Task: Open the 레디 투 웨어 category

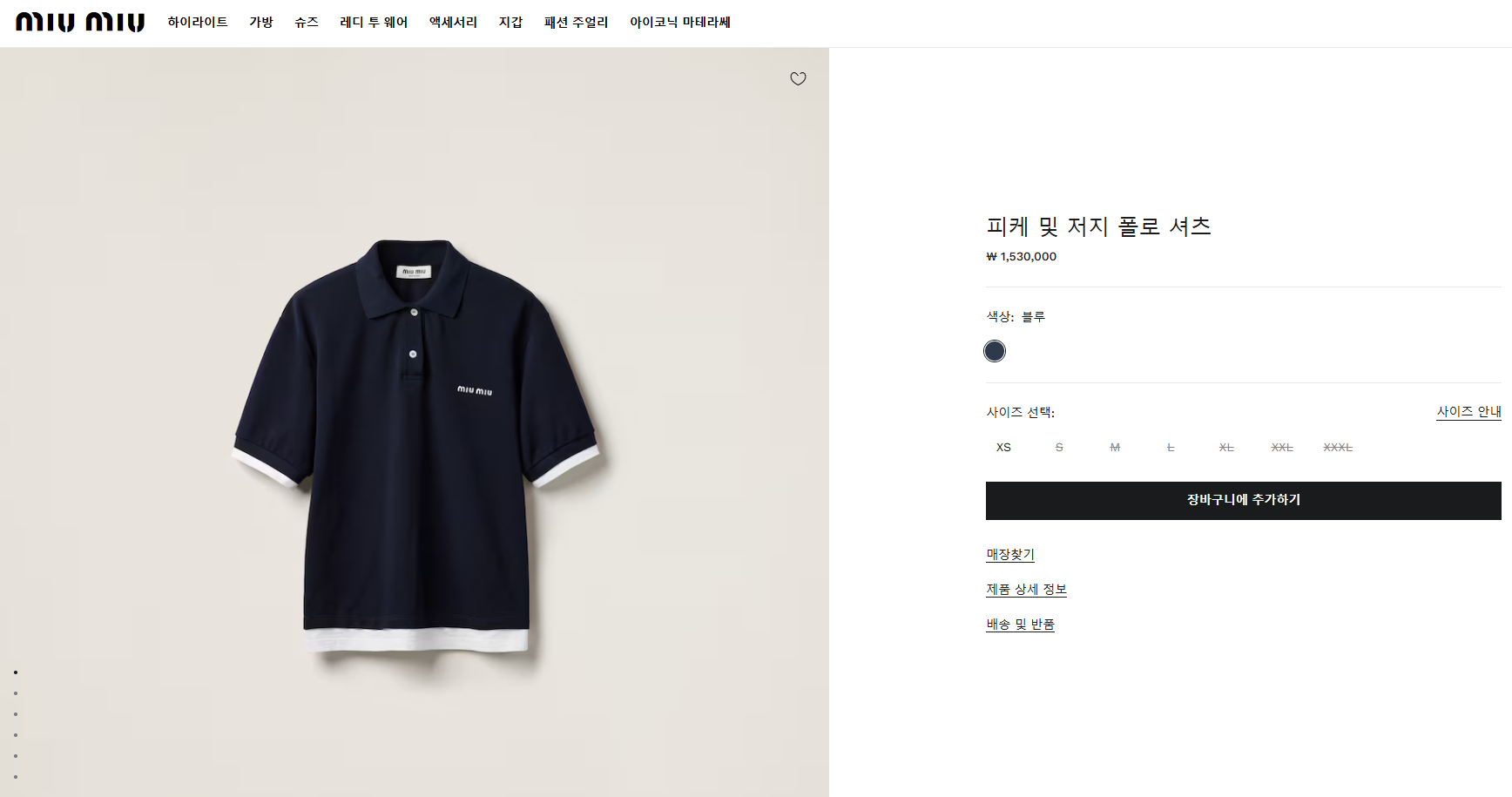Action: pyautogui.click(x=374, y=23)
